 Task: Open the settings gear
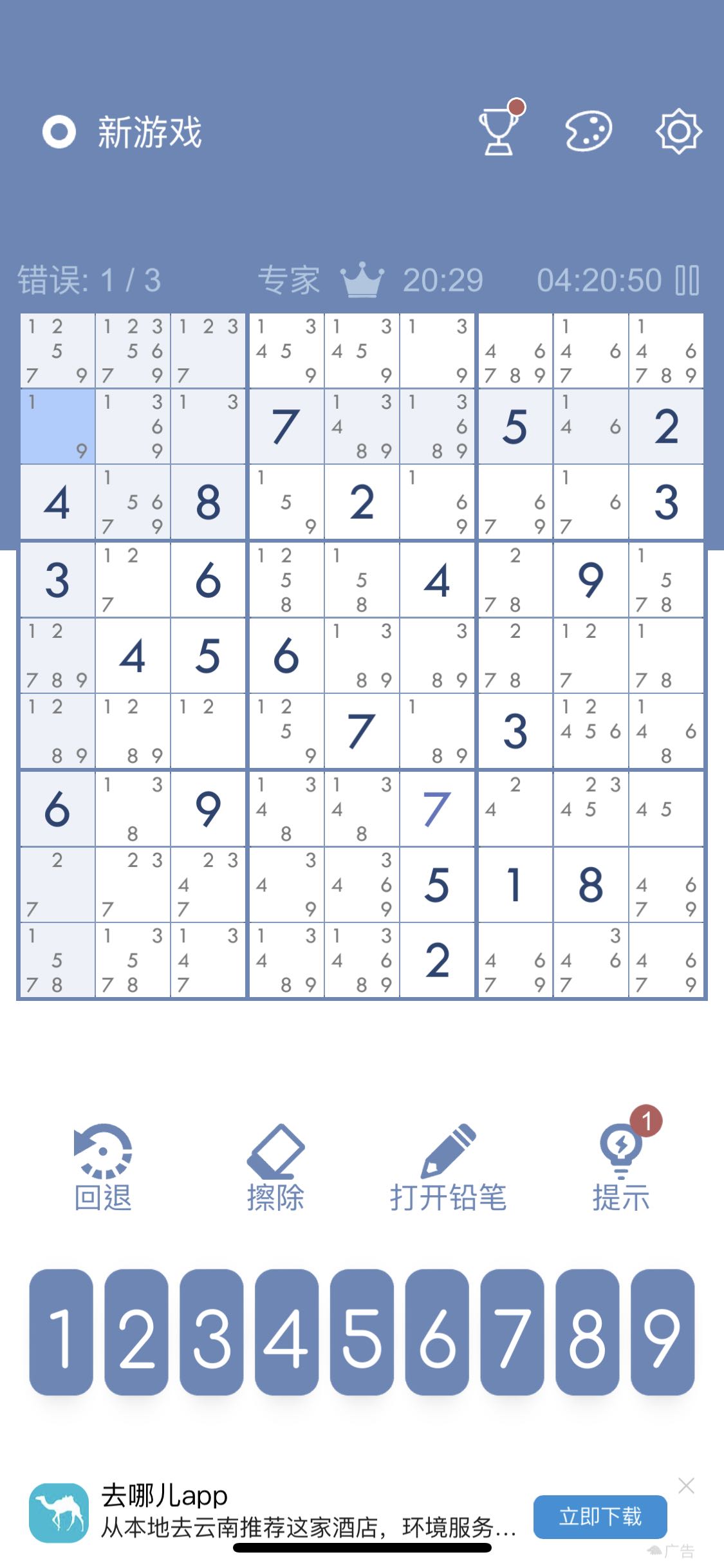[678, 132]
